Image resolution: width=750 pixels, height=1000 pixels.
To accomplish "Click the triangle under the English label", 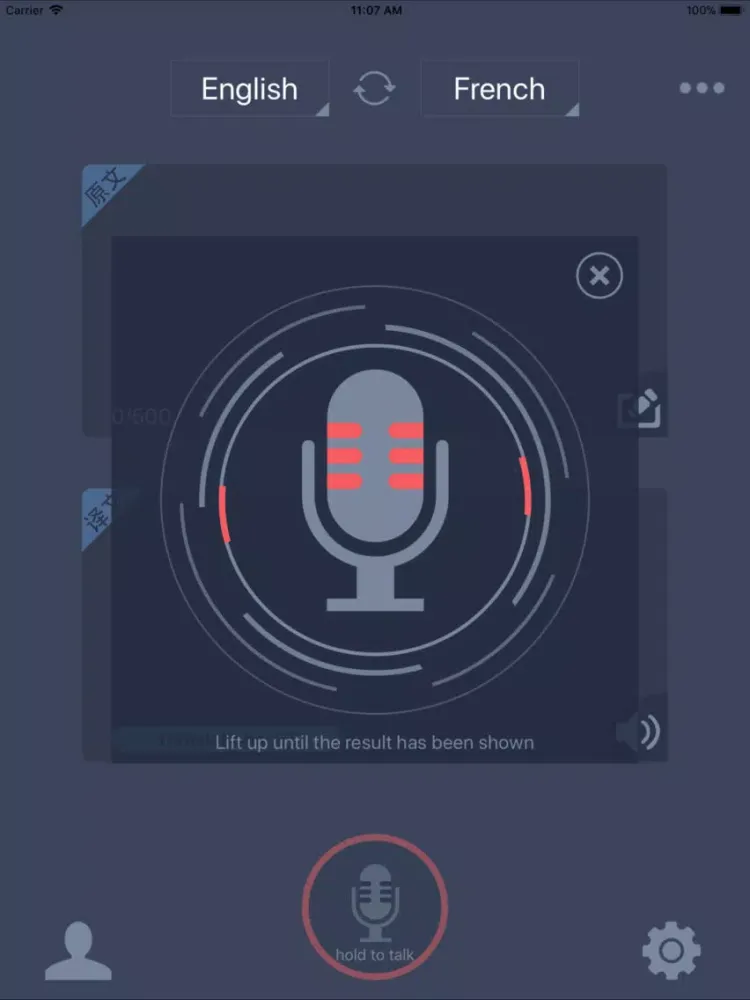I will pyautogui.click(x=322, y=110).
